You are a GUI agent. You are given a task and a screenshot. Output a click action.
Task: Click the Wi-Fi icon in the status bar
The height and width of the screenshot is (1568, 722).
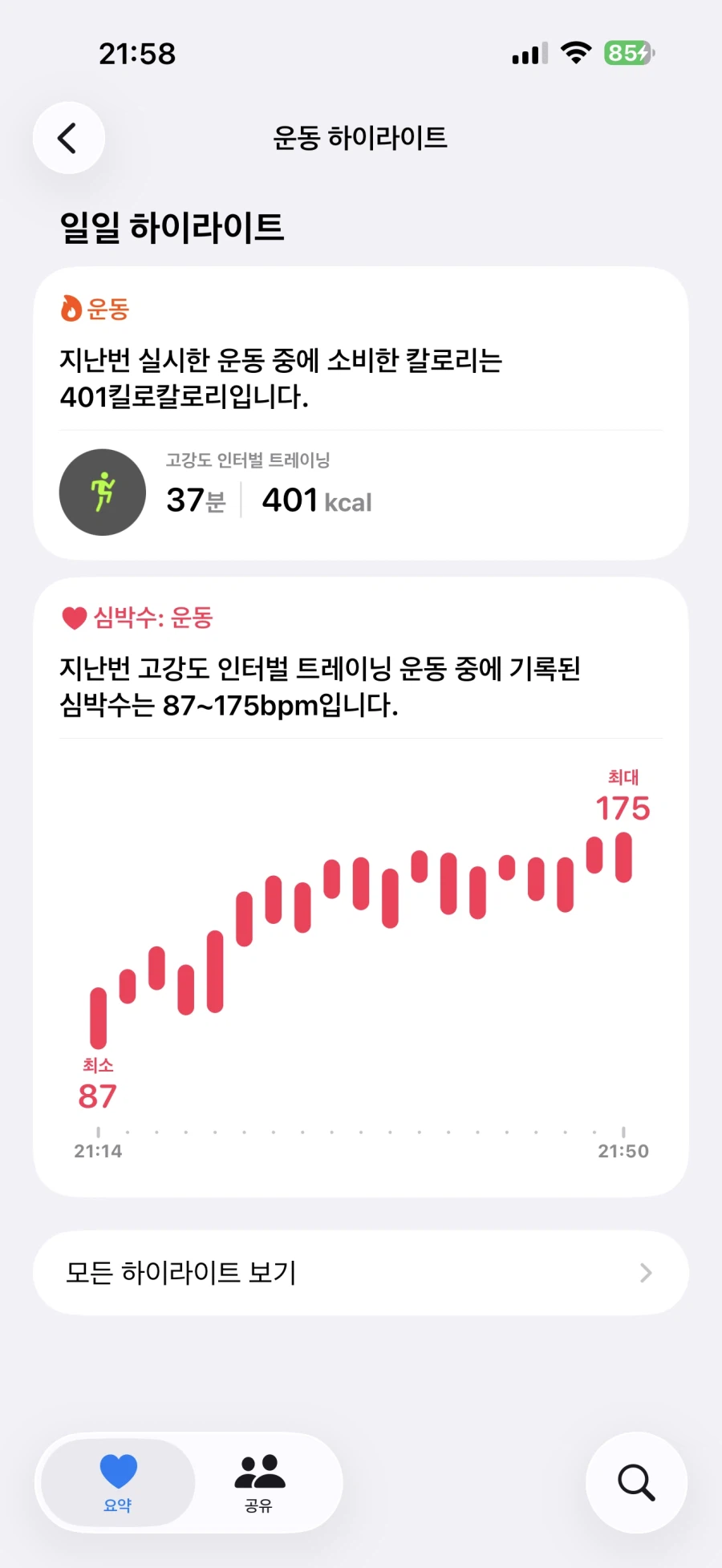[577, 52]
